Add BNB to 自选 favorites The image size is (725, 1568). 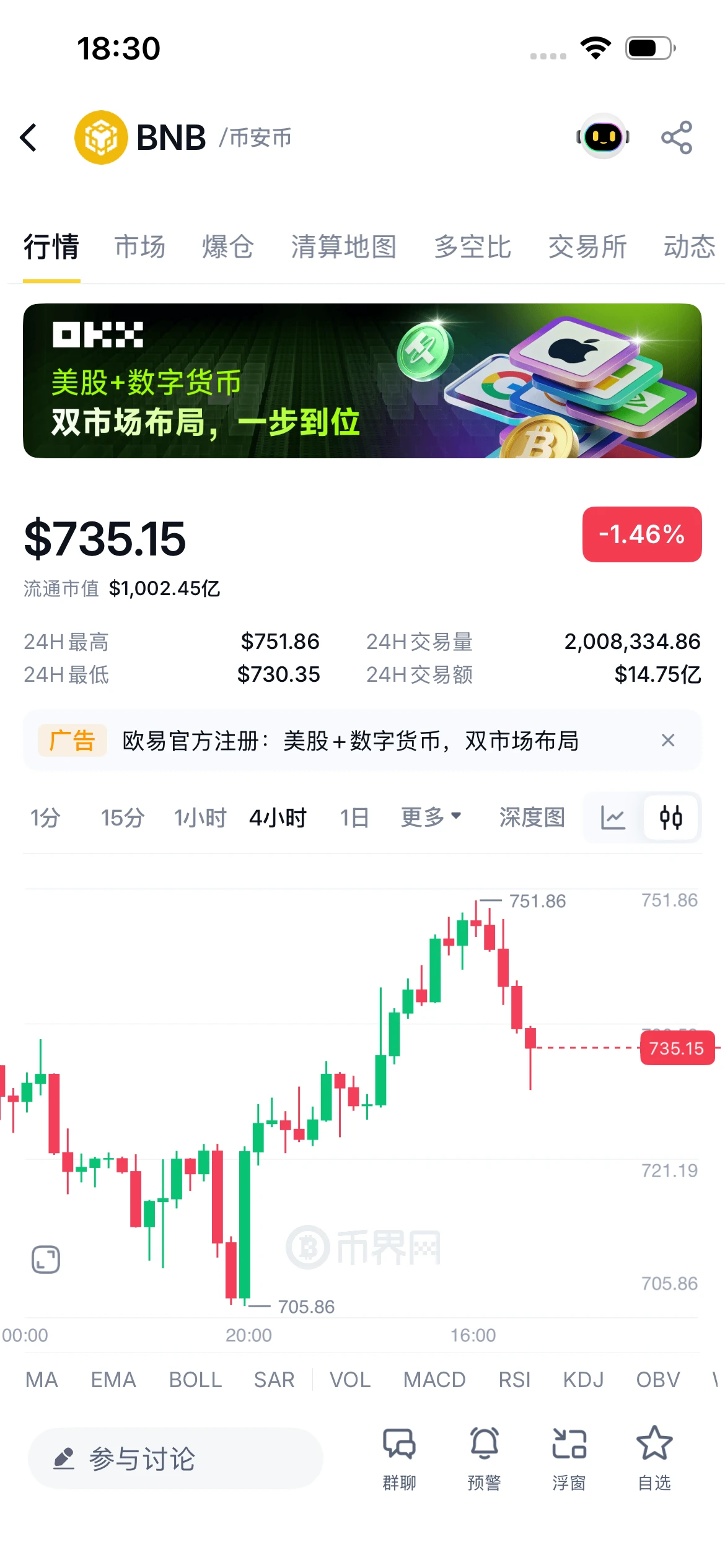(654, 1458)
